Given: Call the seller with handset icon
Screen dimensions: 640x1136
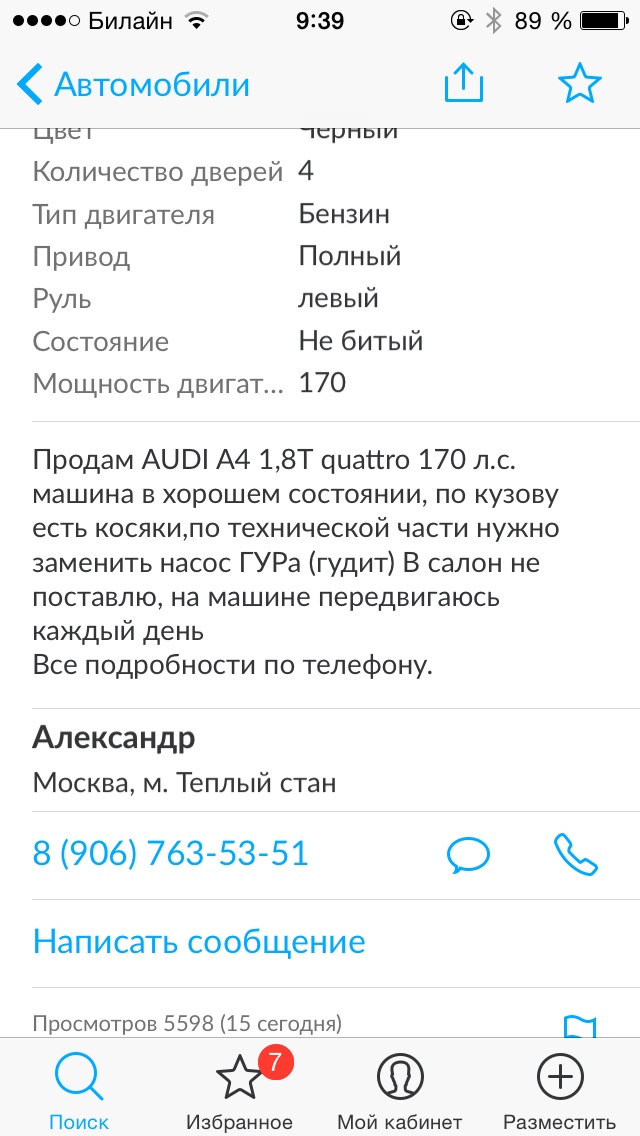Looking at the screenshot, I should pos(576,855).
